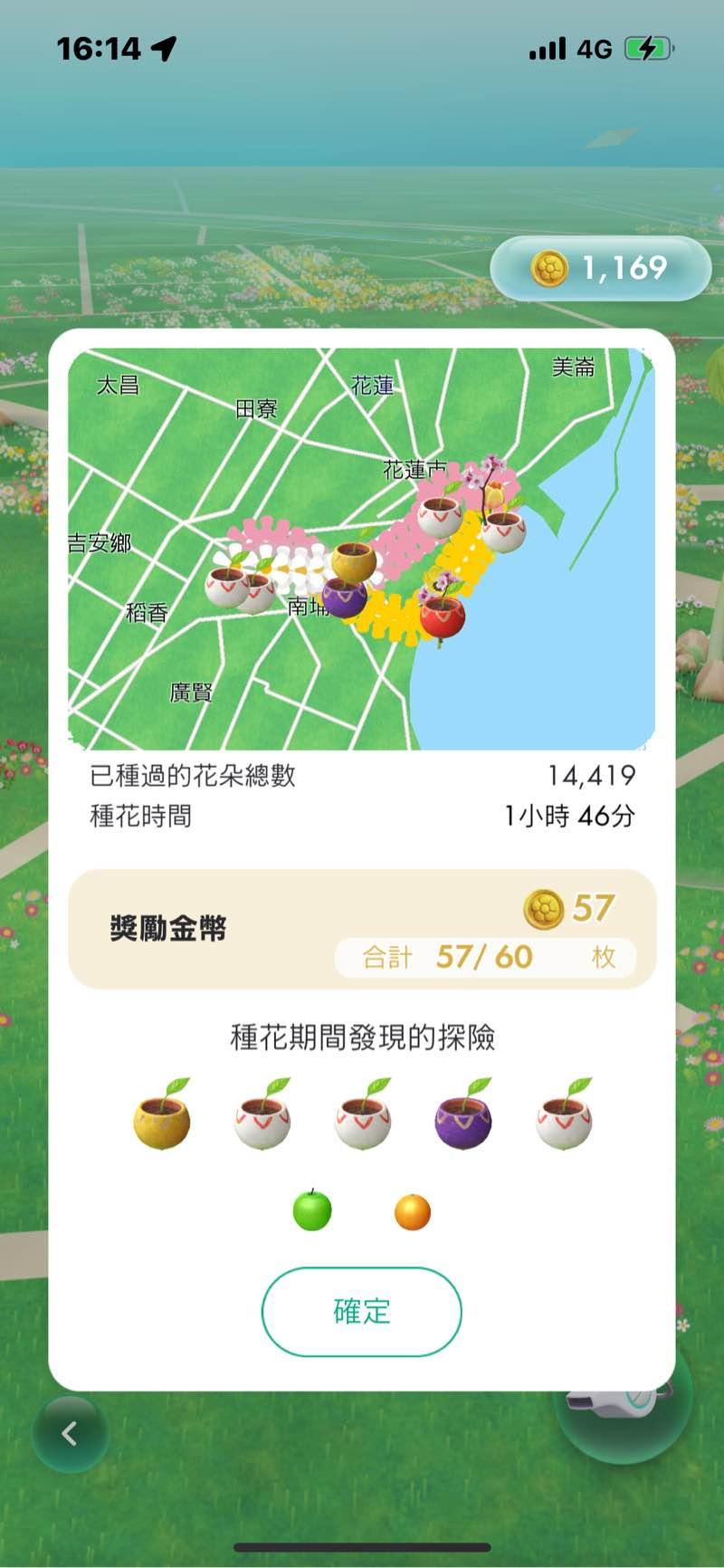Confirm the results with 確定

coord(361,1311)
